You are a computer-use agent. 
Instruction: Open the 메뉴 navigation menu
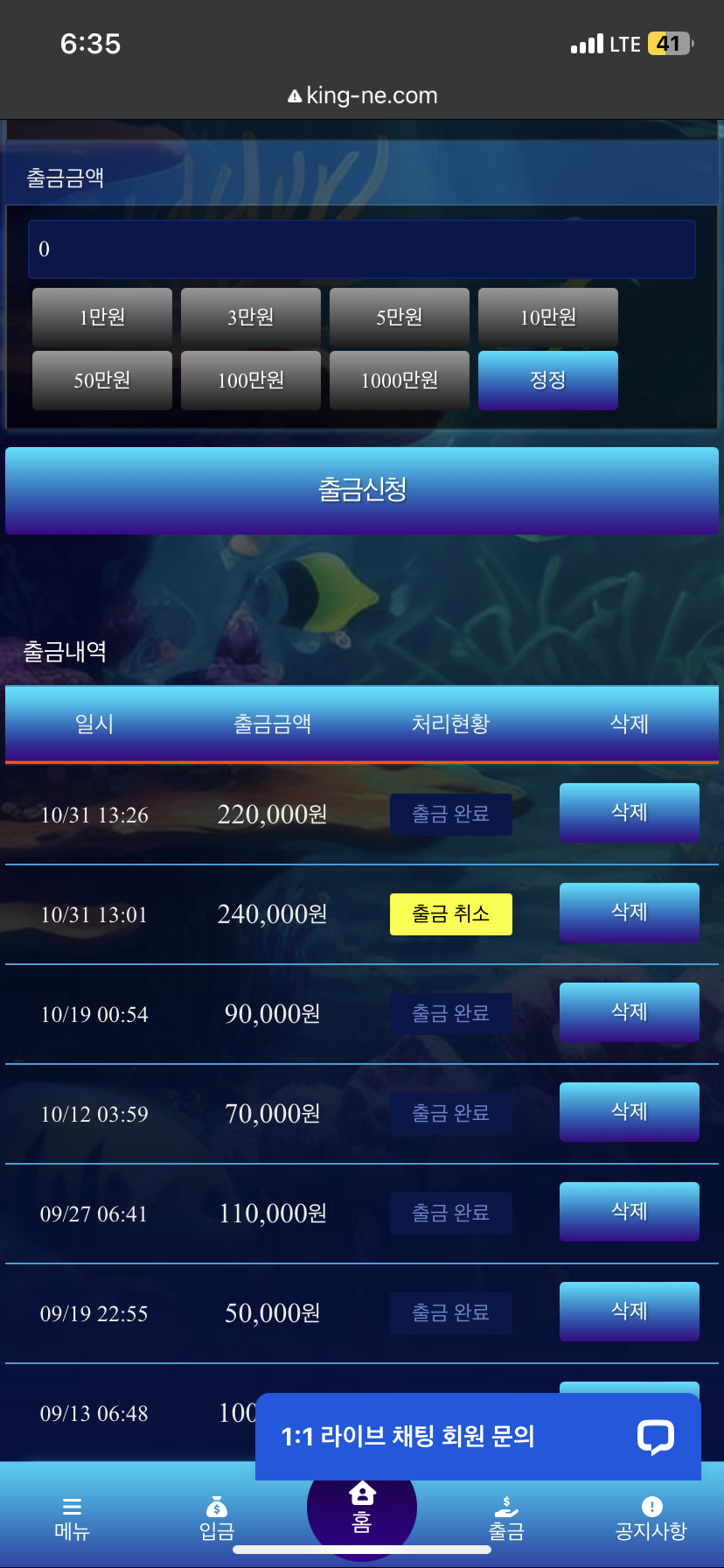pos(72,1519)
